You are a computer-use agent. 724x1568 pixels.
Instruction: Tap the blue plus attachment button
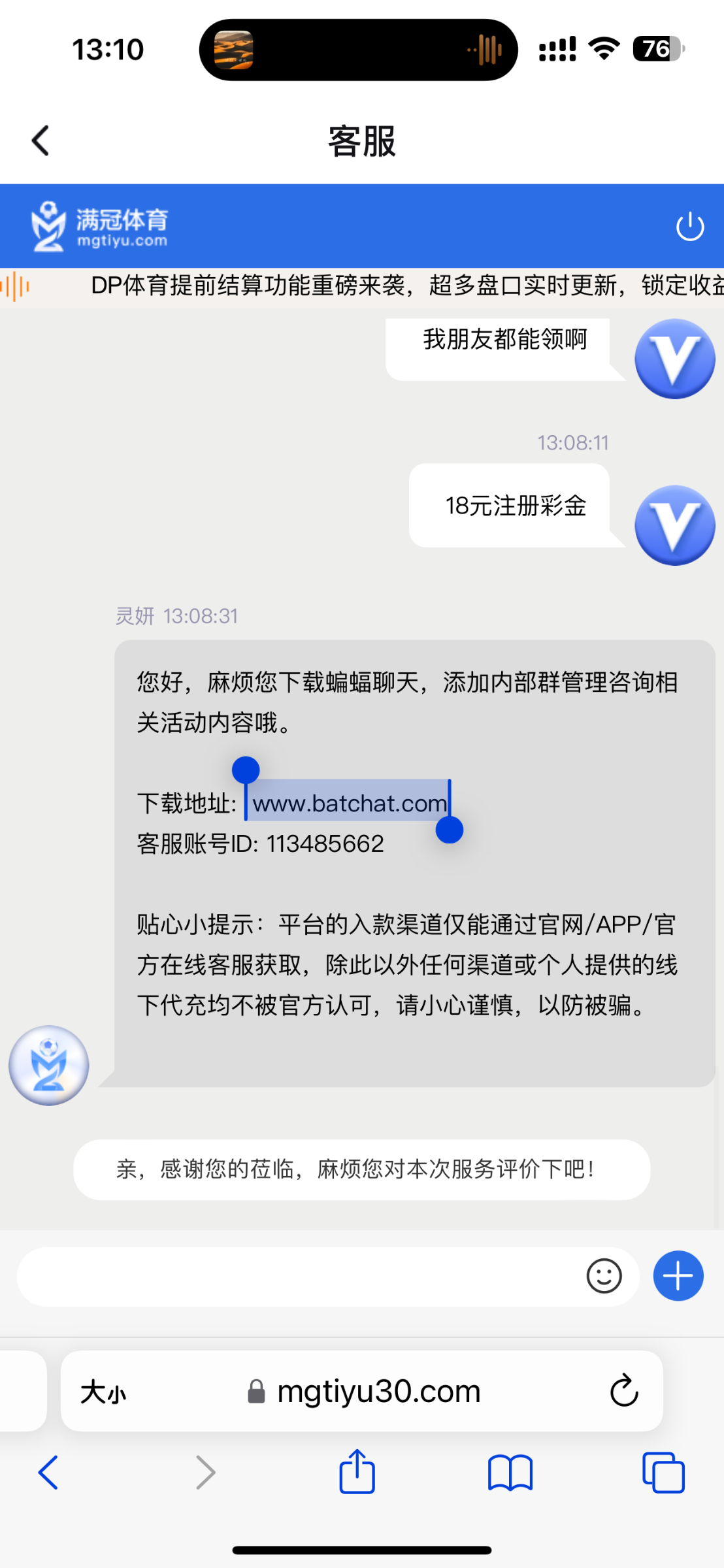coord(678,1276)
